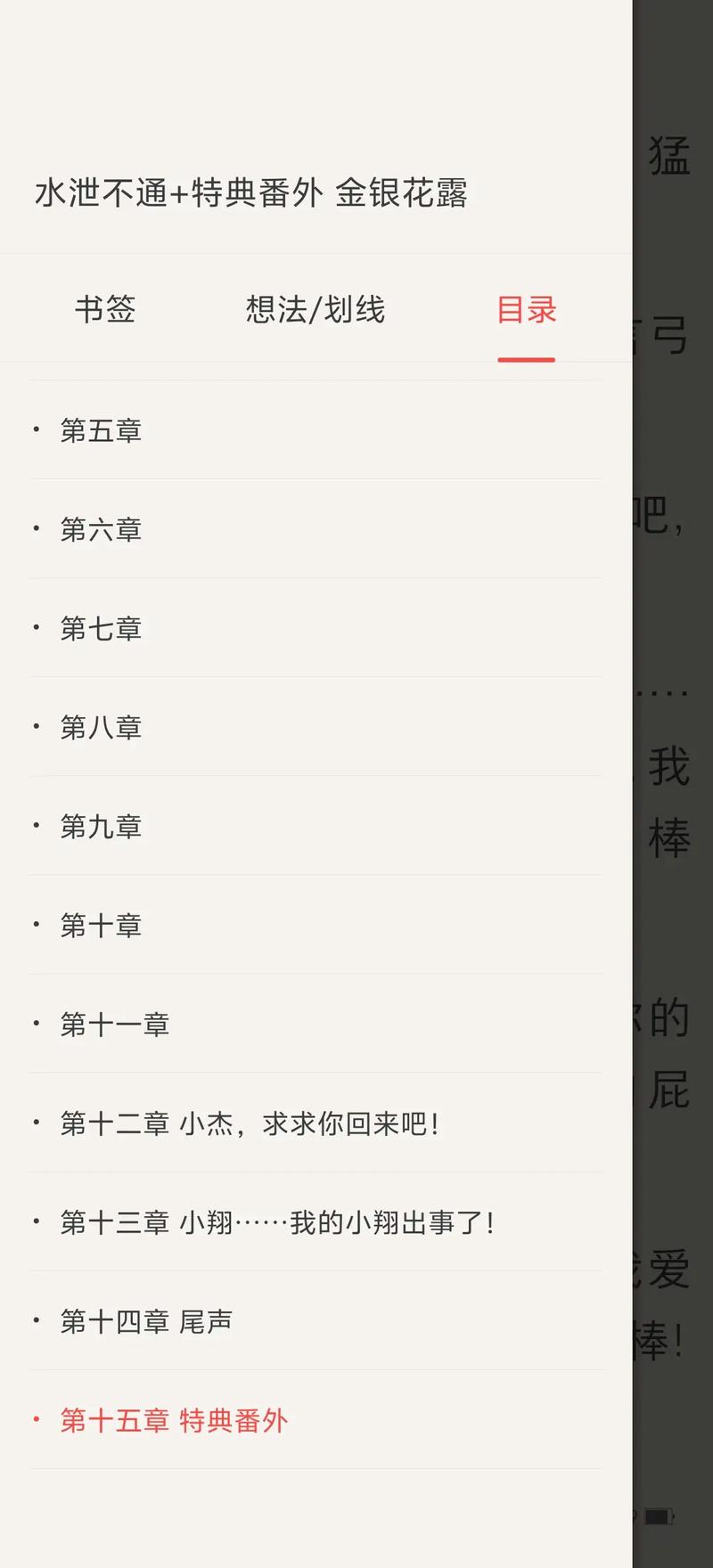Jump to 第六章
713x1568 pixels.
pos(316,529)
